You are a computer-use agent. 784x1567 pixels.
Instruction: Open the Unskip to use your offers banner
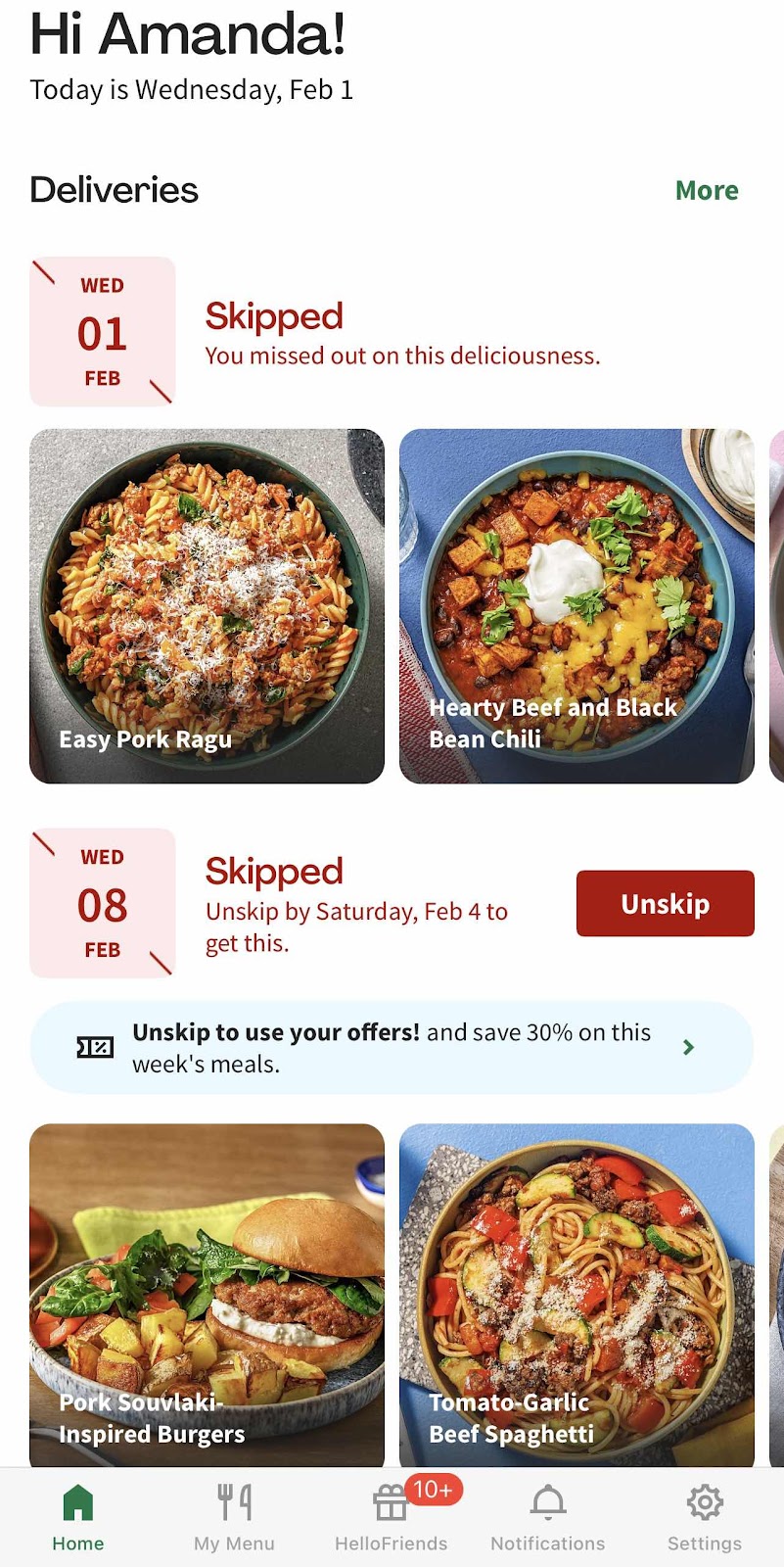pyautogui.click(x=392, y=1047)
